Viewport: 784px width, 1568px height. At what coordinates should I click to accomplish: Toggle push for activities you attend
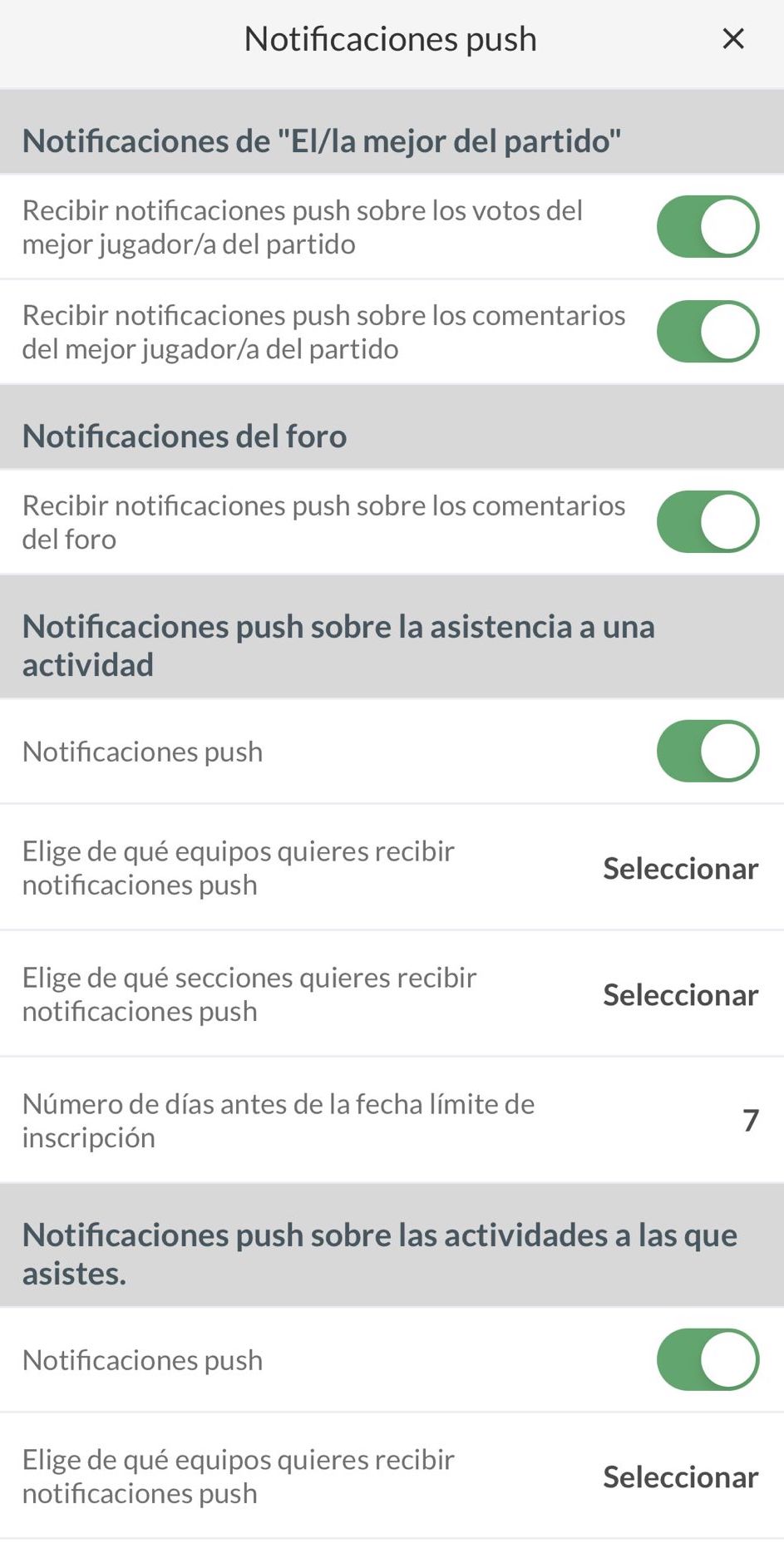[708, 1359]
